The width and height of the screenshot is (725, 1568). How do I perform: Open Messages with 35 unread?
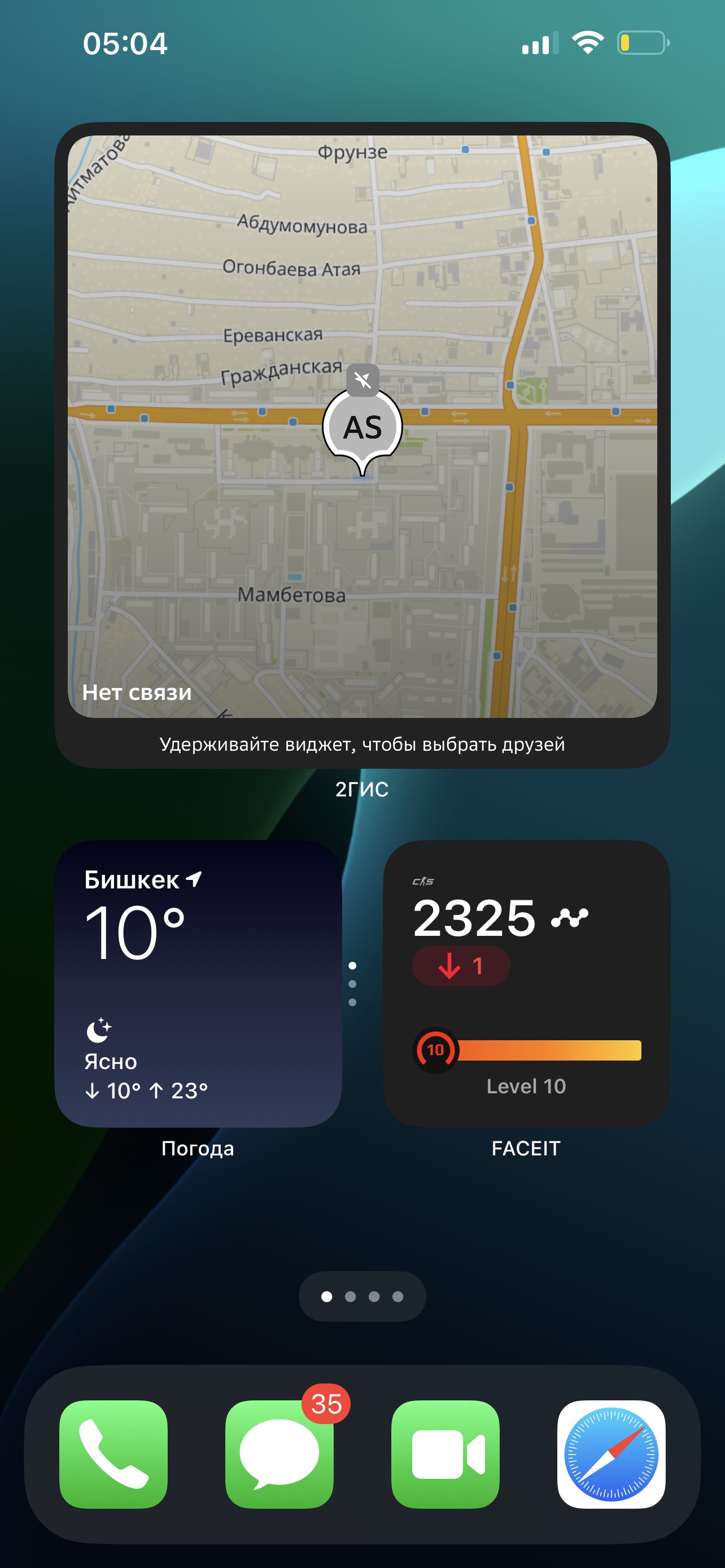coord(279,1453)
